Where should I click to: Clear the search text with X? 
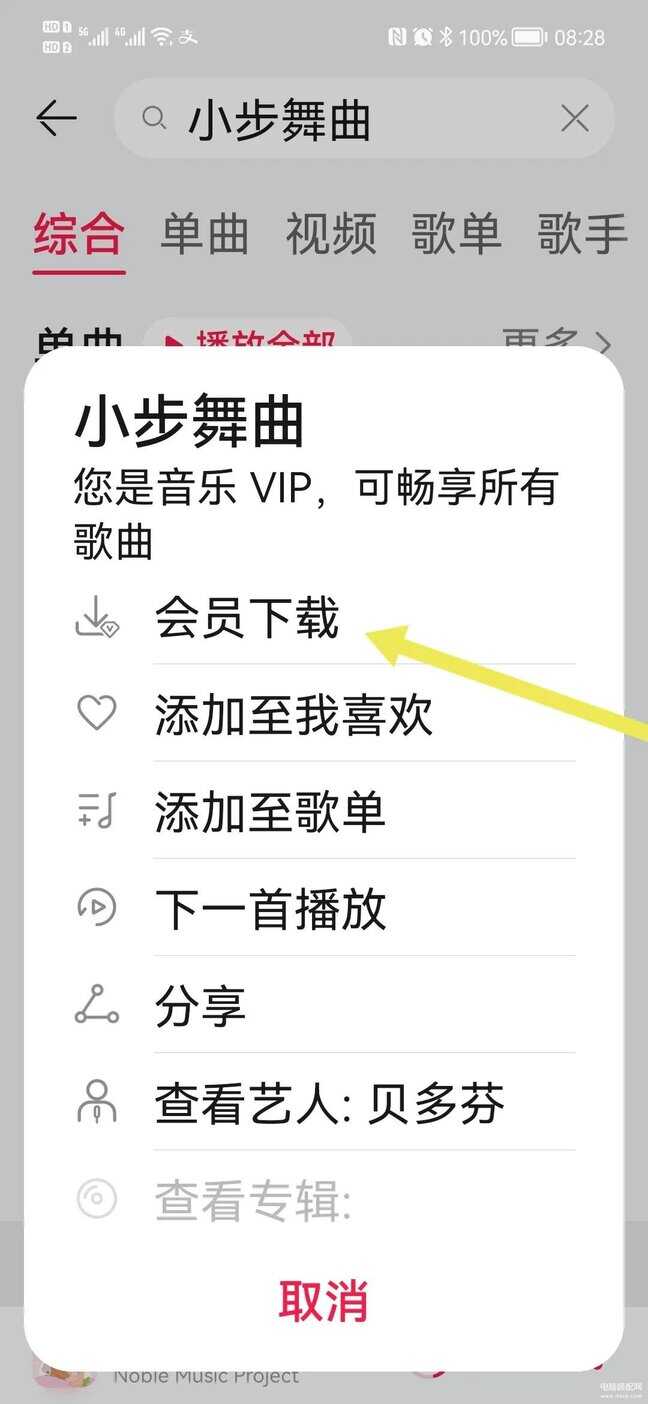[575, 119]
